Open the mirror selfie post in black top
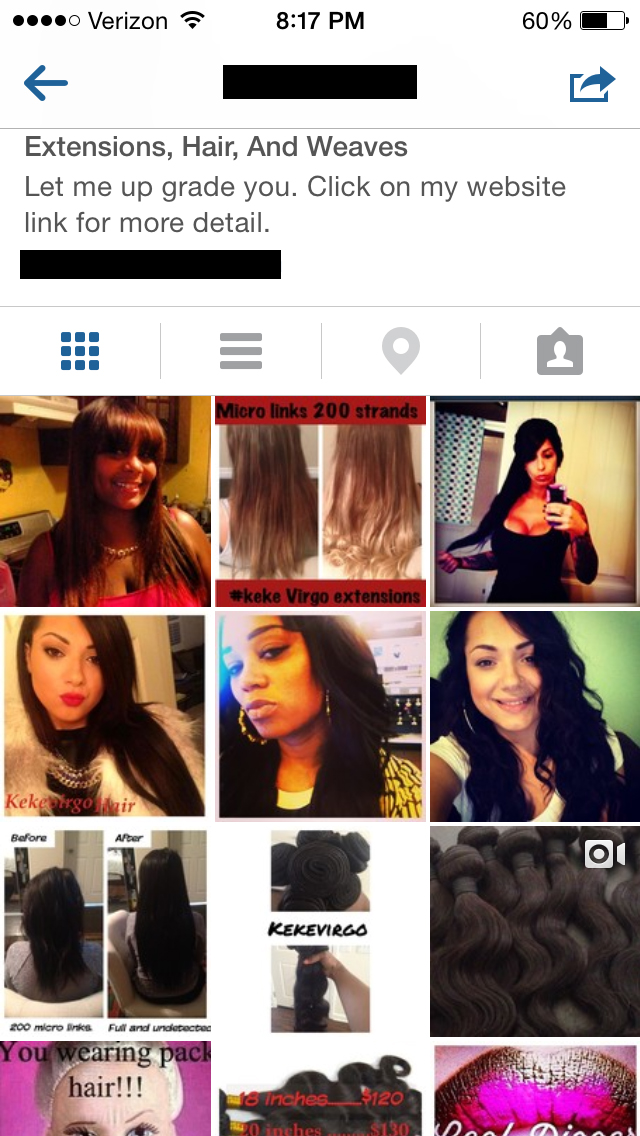640x1136 pixels. [x=535, y=502]
